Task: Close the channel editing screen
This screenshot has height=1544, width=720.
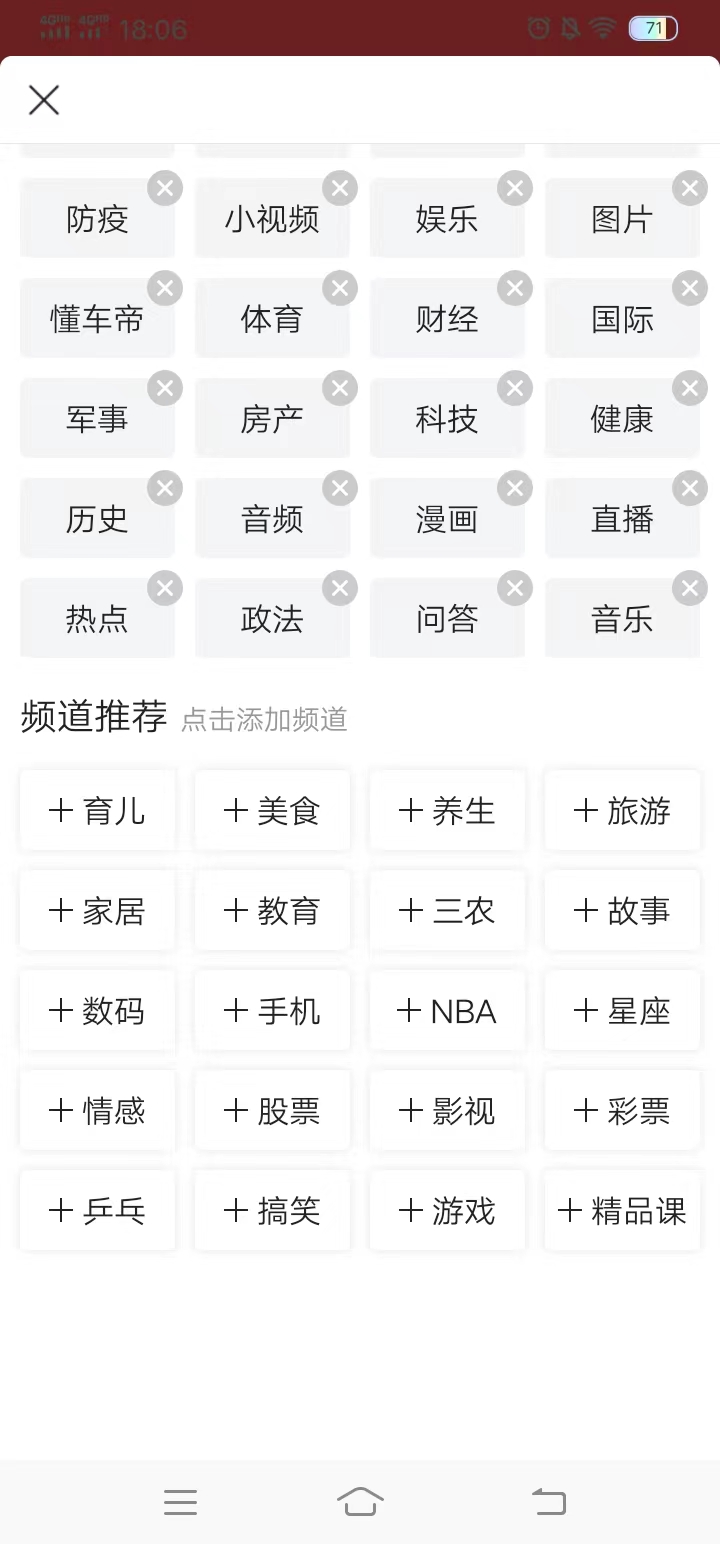Action: (x=44, y=100)
